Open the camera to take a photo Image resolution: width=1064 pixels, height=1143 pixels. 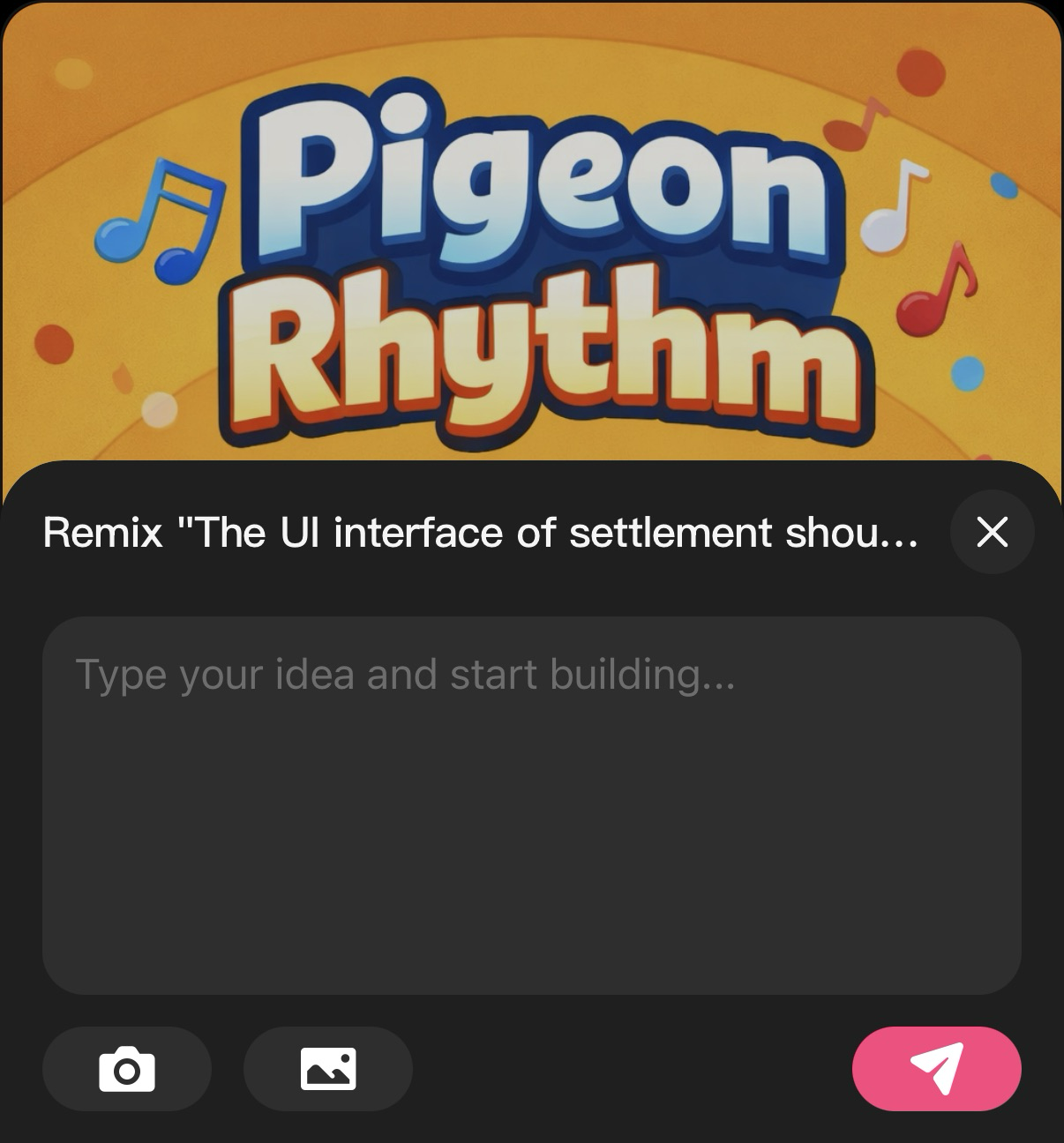tap(127, 1069)
